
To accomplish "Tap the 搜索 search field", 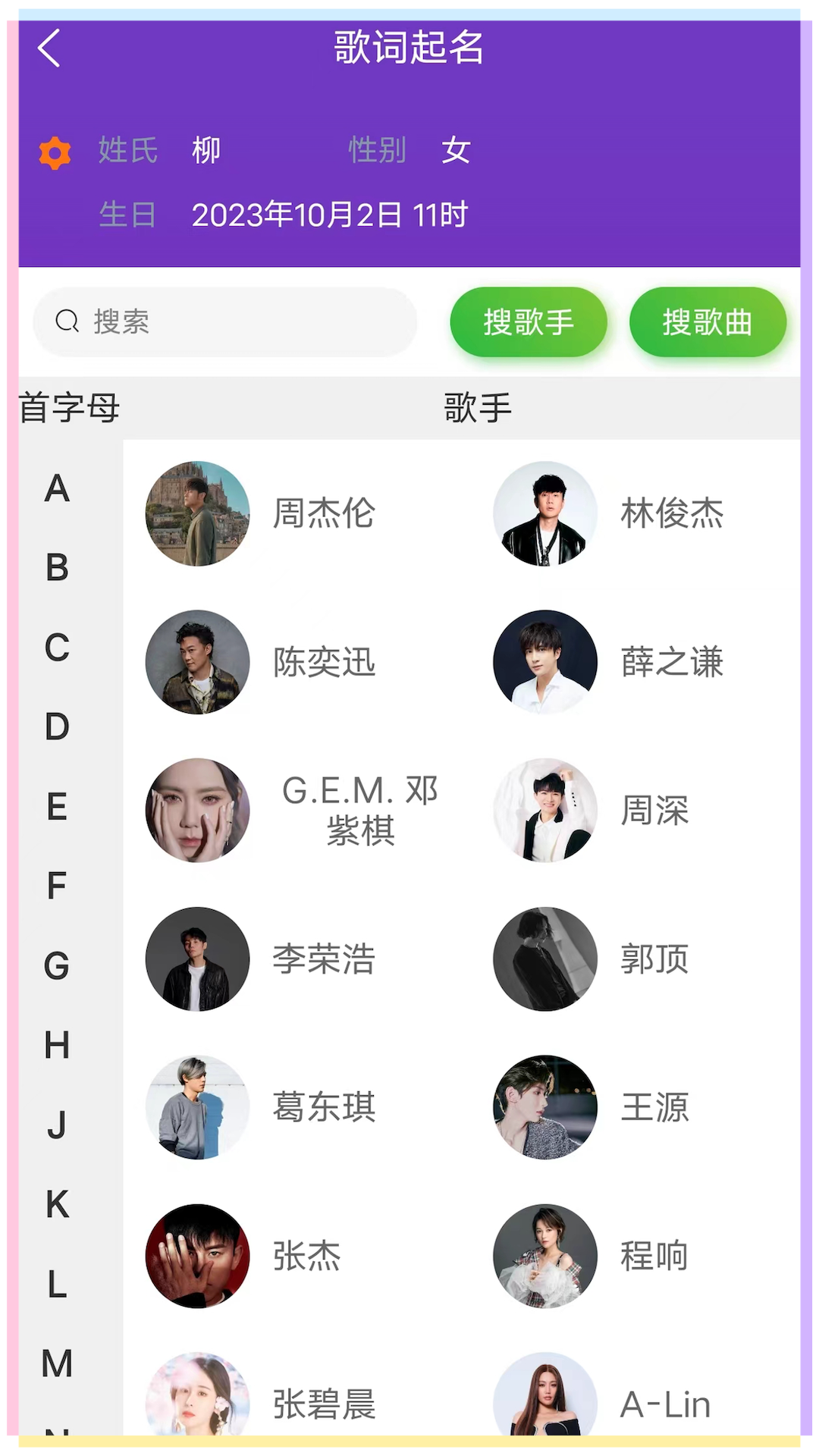I will 225,322.
